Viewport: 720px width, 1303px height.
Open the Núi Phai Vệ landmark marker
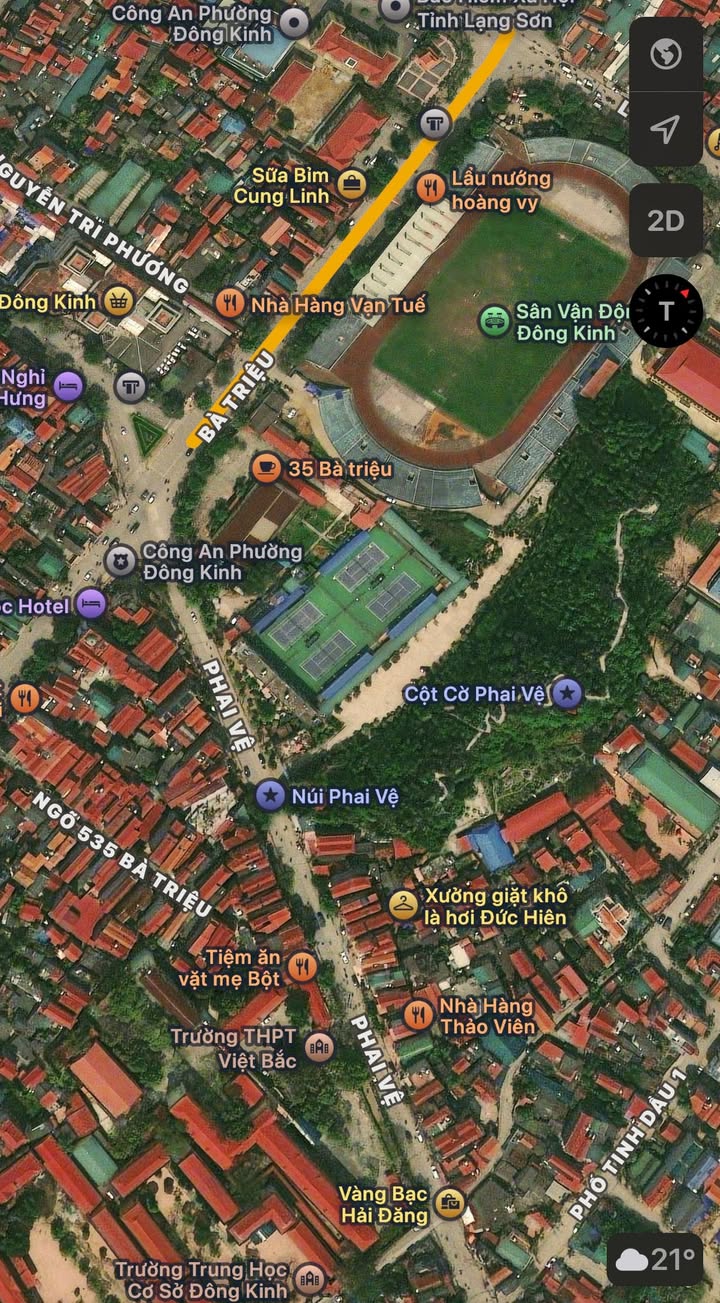tap(270, 796)
